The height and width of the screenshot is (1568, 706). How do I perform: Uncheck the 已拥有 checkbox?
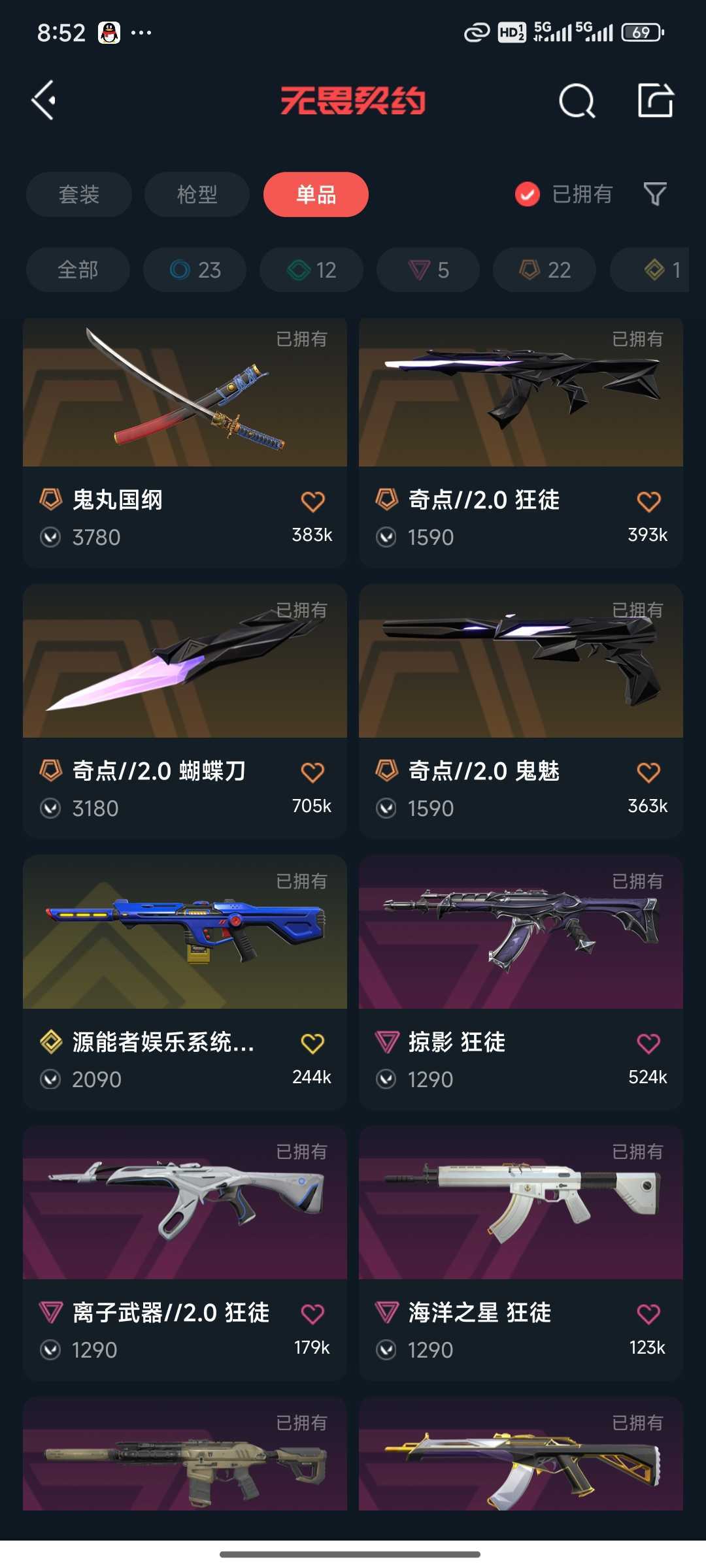528,194
